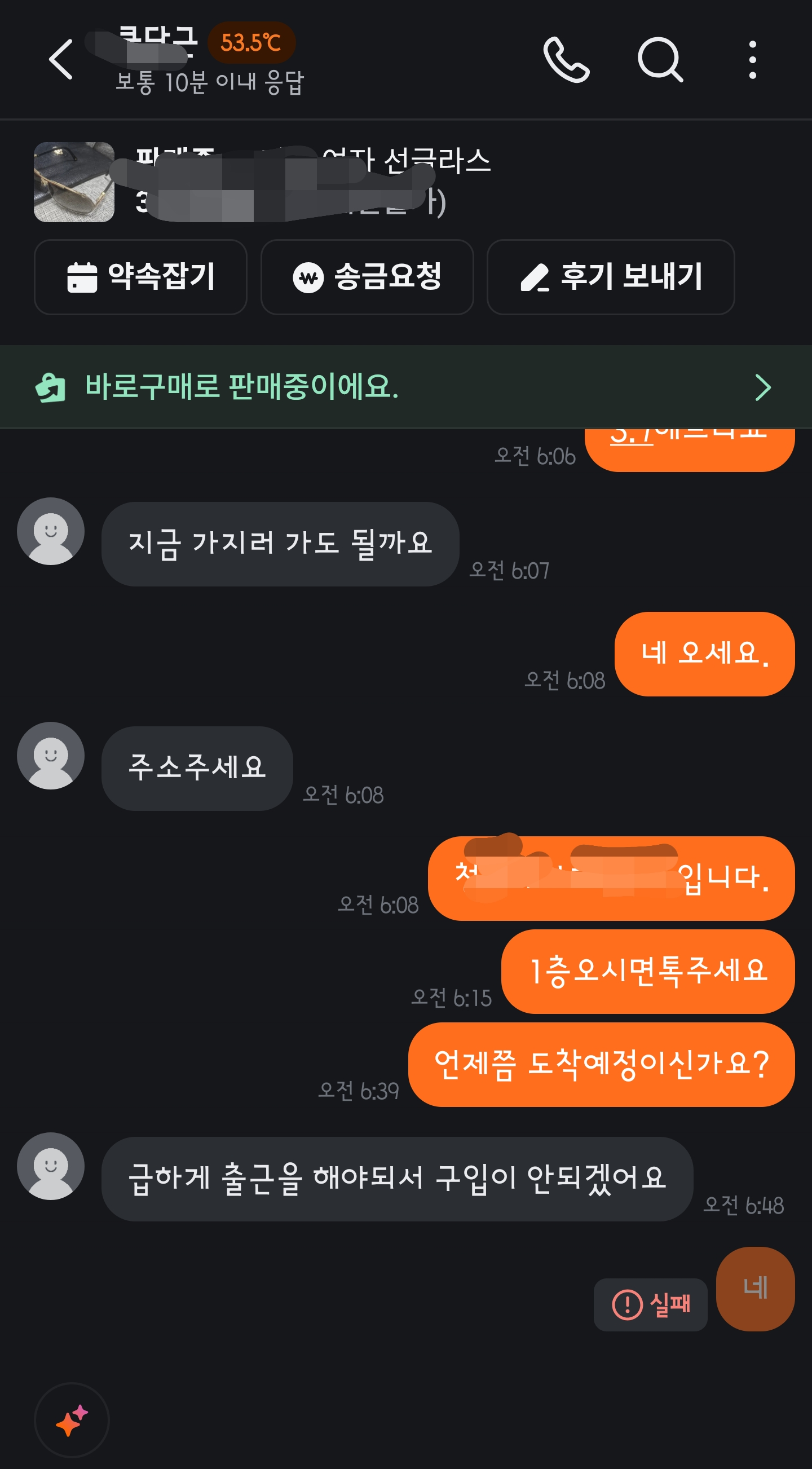The width and height of the screenshot is (812, 1469).
Task: Open the chat search icon
Action: 660,60
